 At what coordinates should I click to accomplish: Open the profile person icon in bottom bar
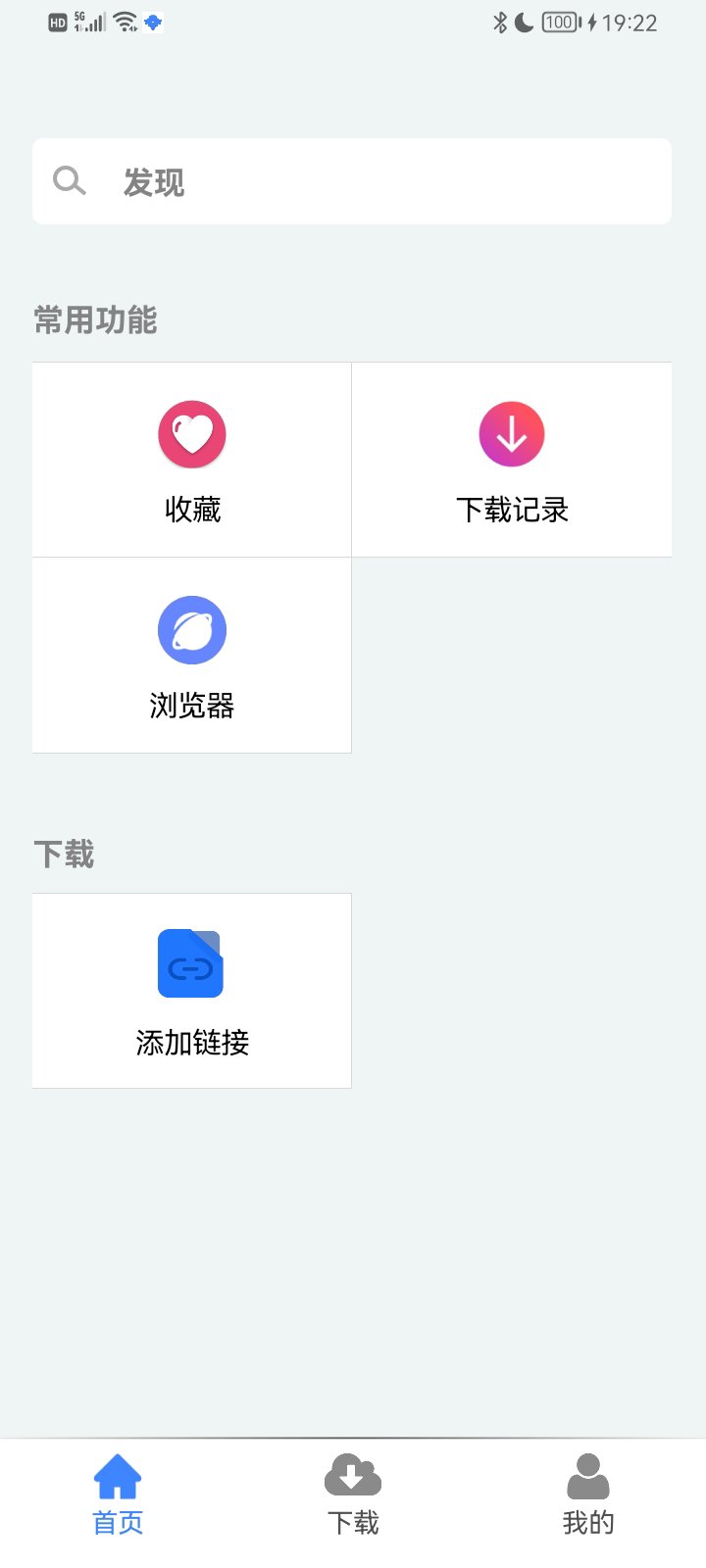(x=587, y=1478)
